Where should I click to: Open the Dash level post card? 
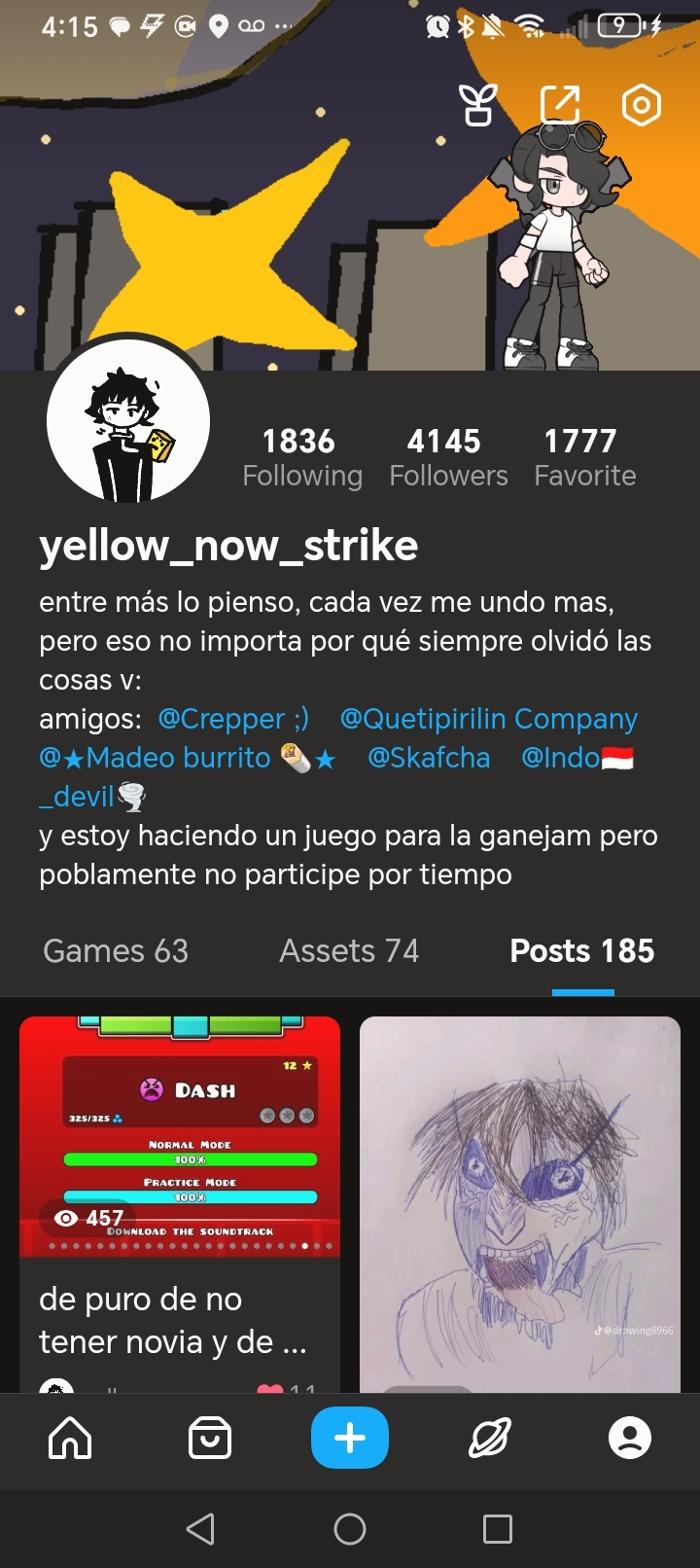click(180, 1196)
